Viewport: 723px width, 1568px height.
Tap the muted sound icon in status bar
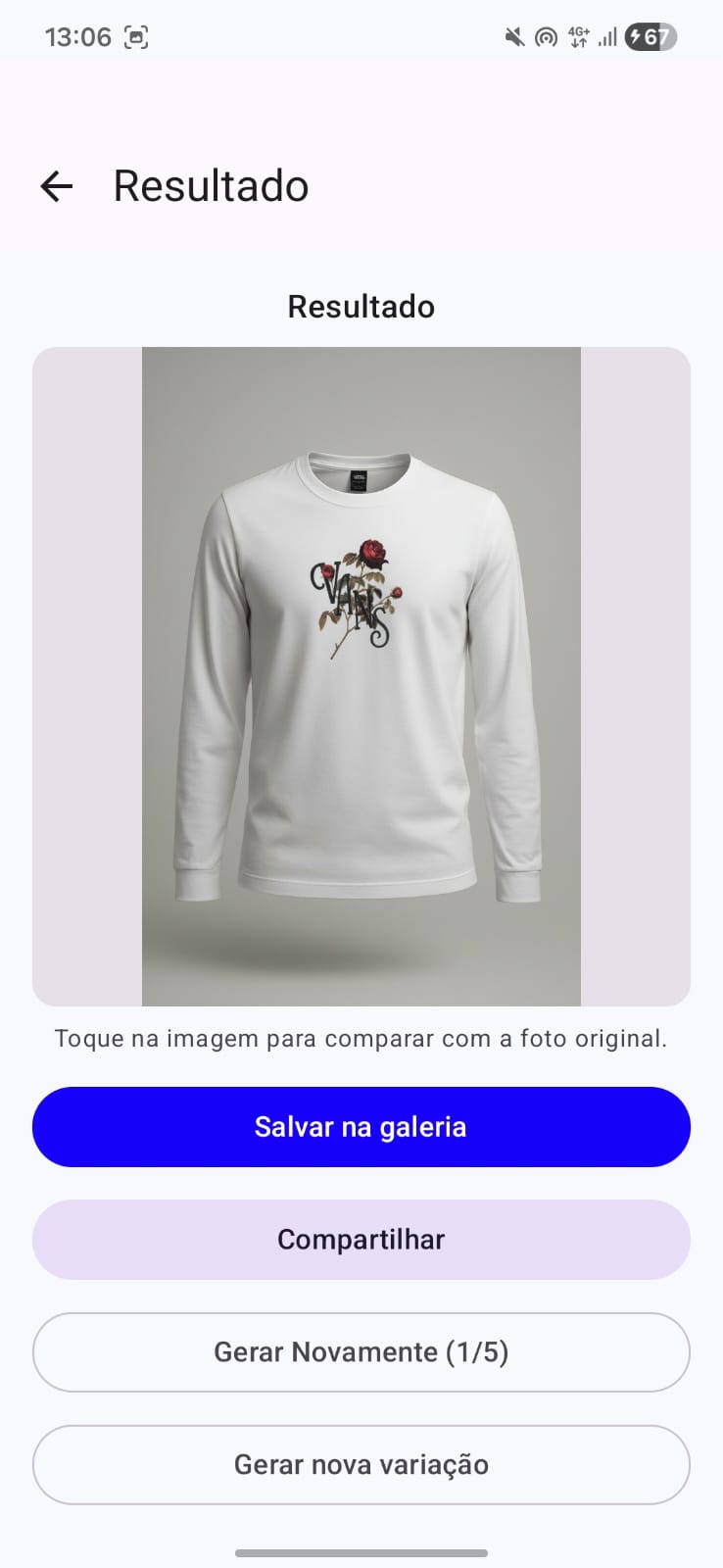coord(513,36)
